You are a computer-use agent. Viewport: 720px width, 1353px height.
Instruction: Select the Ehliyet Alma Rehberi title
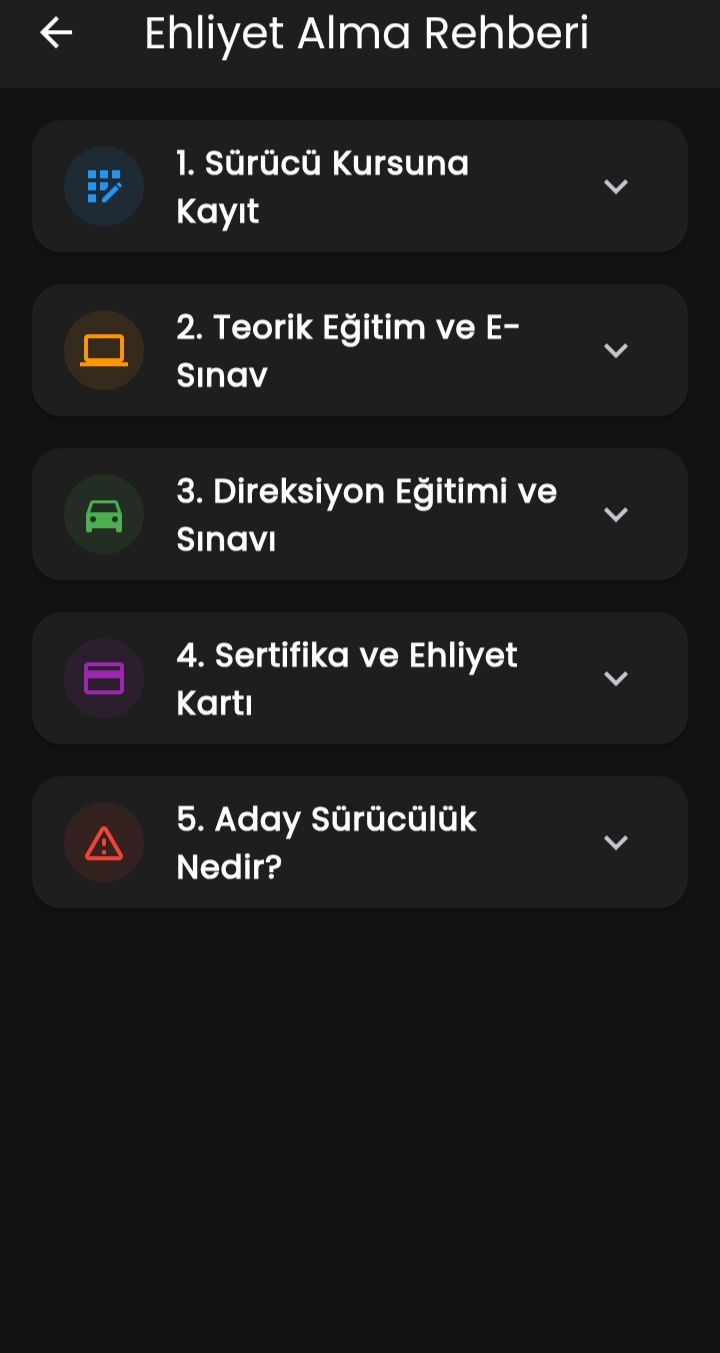click(366, 33)
